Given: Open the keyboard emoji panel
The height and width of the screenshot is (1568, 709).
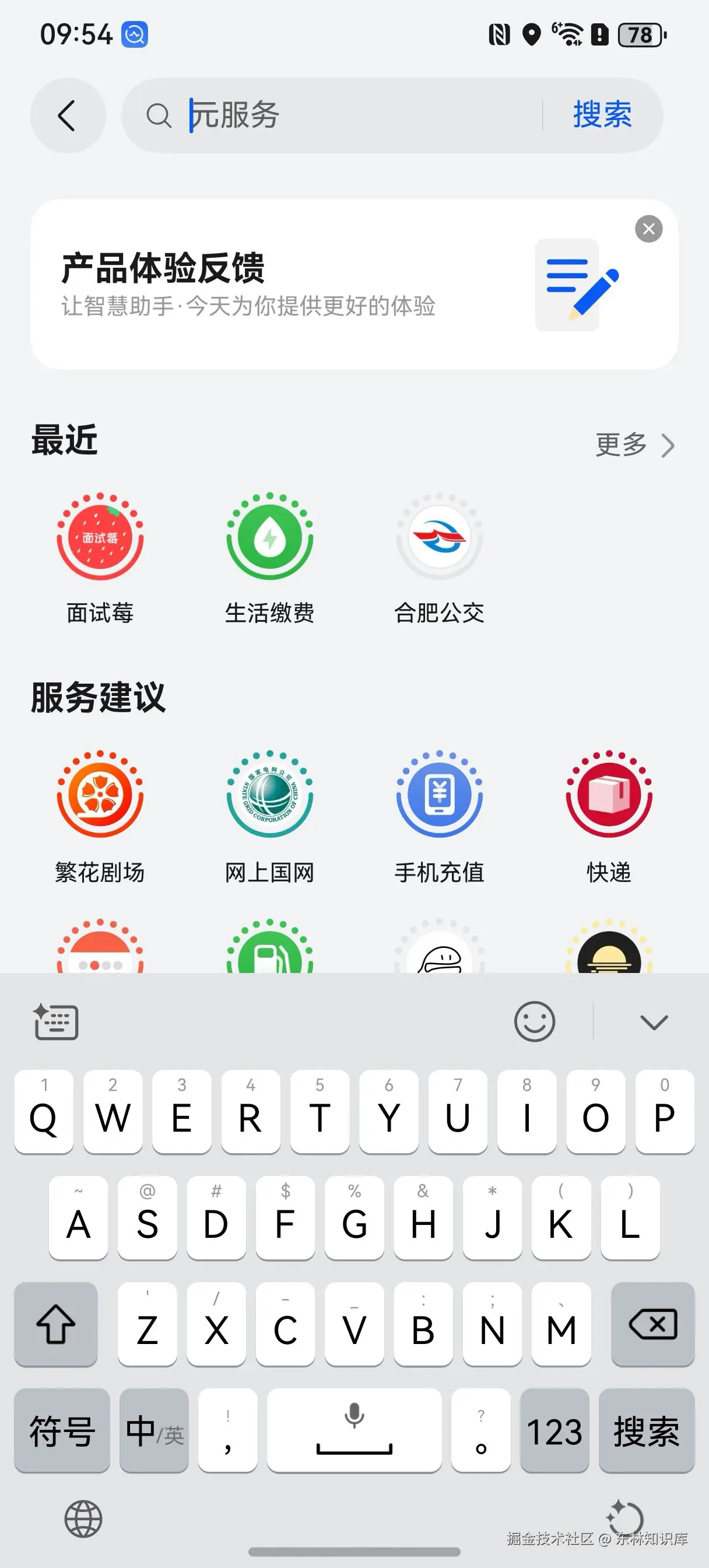Looking at the screenshot, I should pyautogui.click(x=534, y=1022).
